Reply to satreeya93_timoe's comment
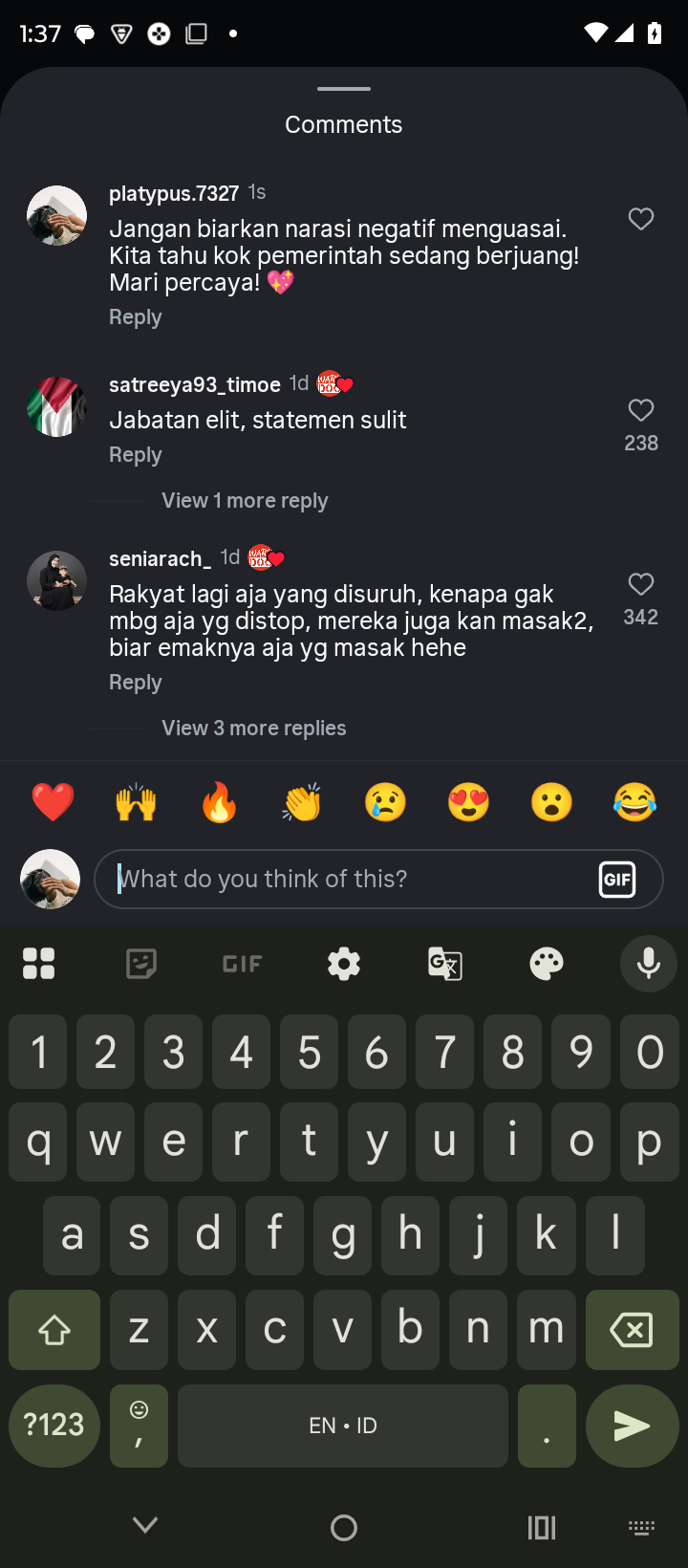 135,455
